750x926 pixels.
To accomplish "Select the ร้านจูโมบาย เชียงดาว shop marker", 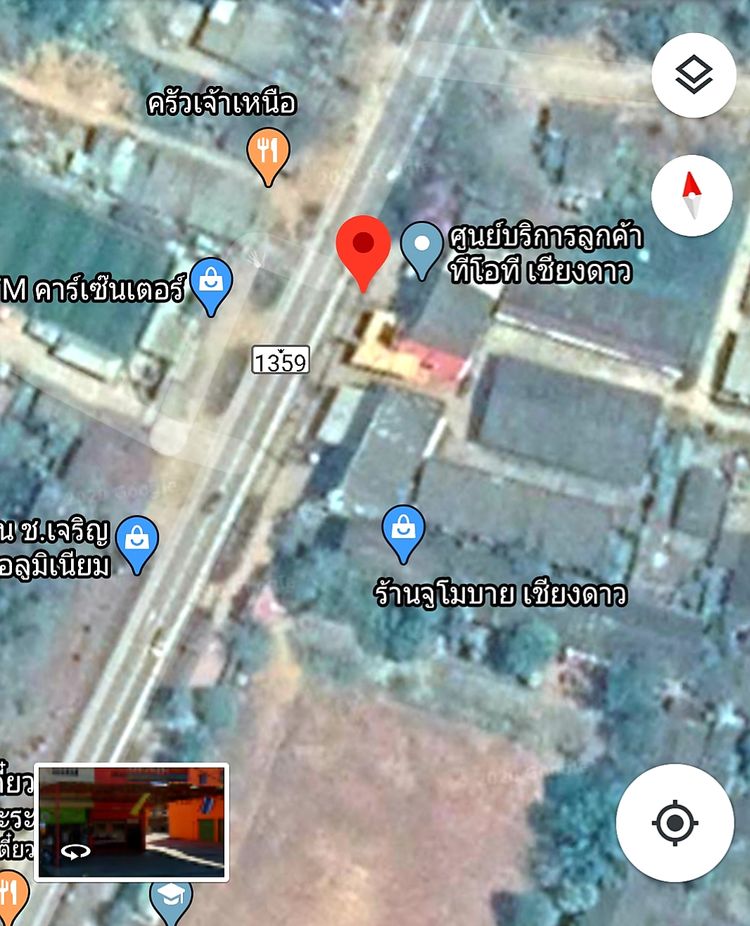I will [404, 530].
